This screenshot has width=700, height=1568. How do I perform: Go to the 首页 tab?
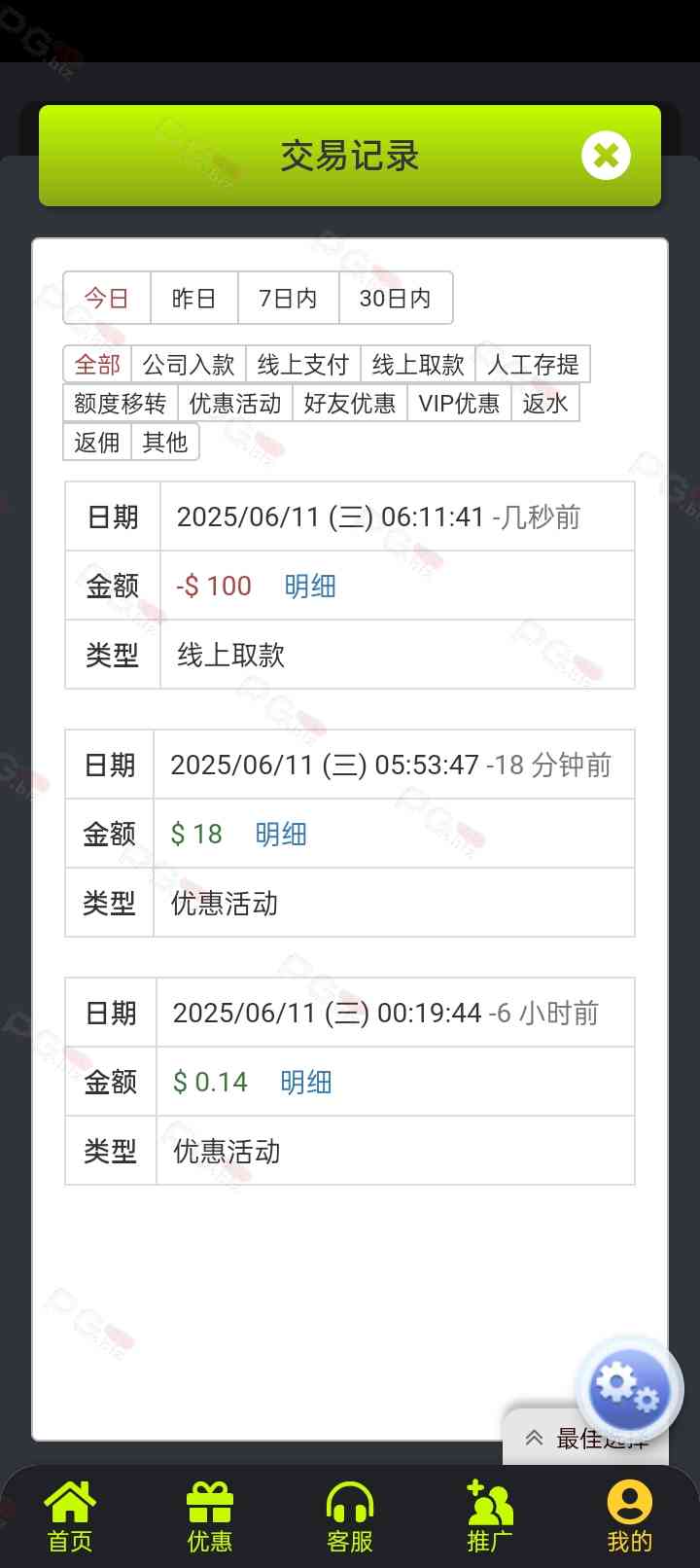(x=70, y=1515)
